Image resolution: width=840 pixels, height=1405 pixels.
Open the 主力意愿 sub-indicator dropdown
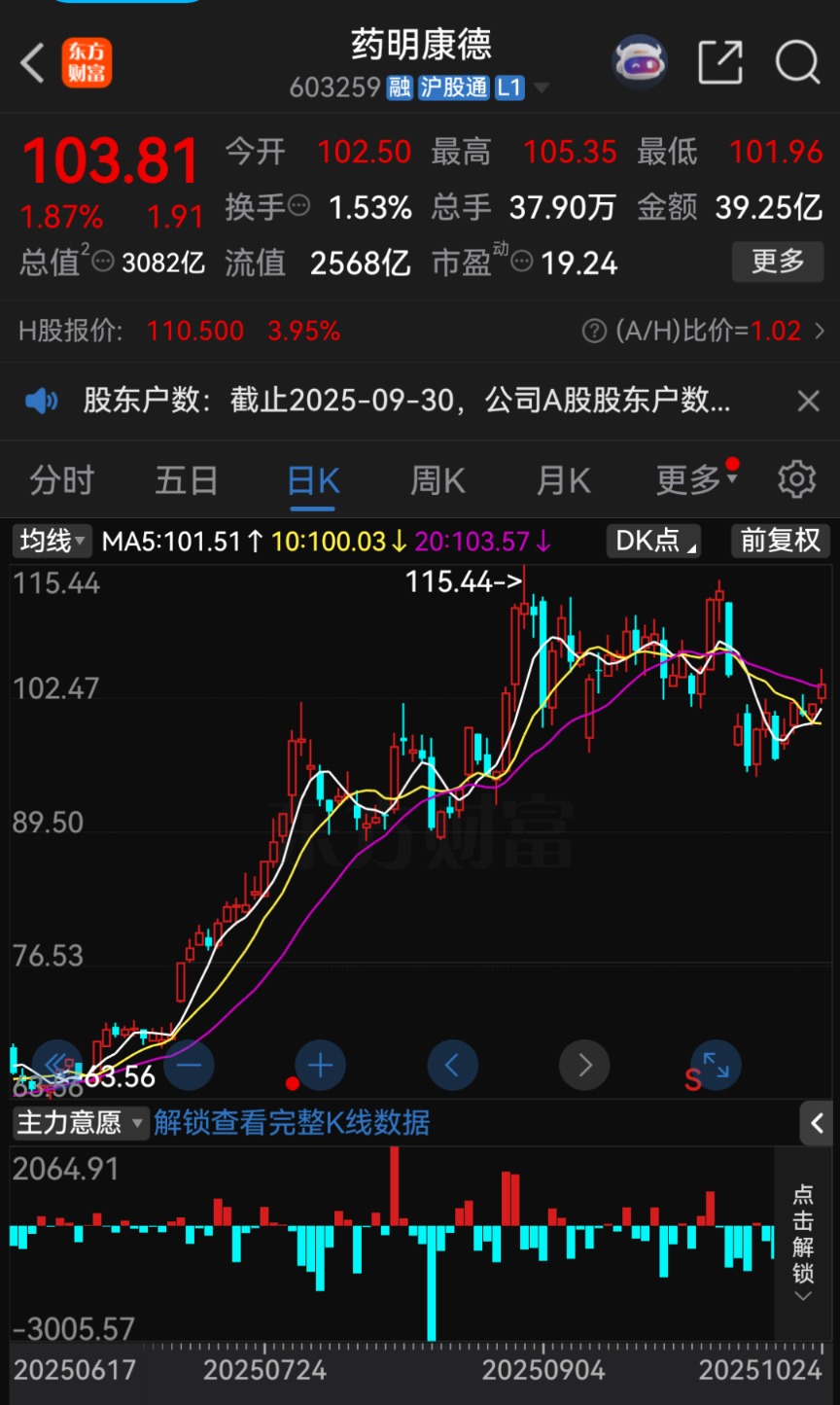(x=80, y=1124)
